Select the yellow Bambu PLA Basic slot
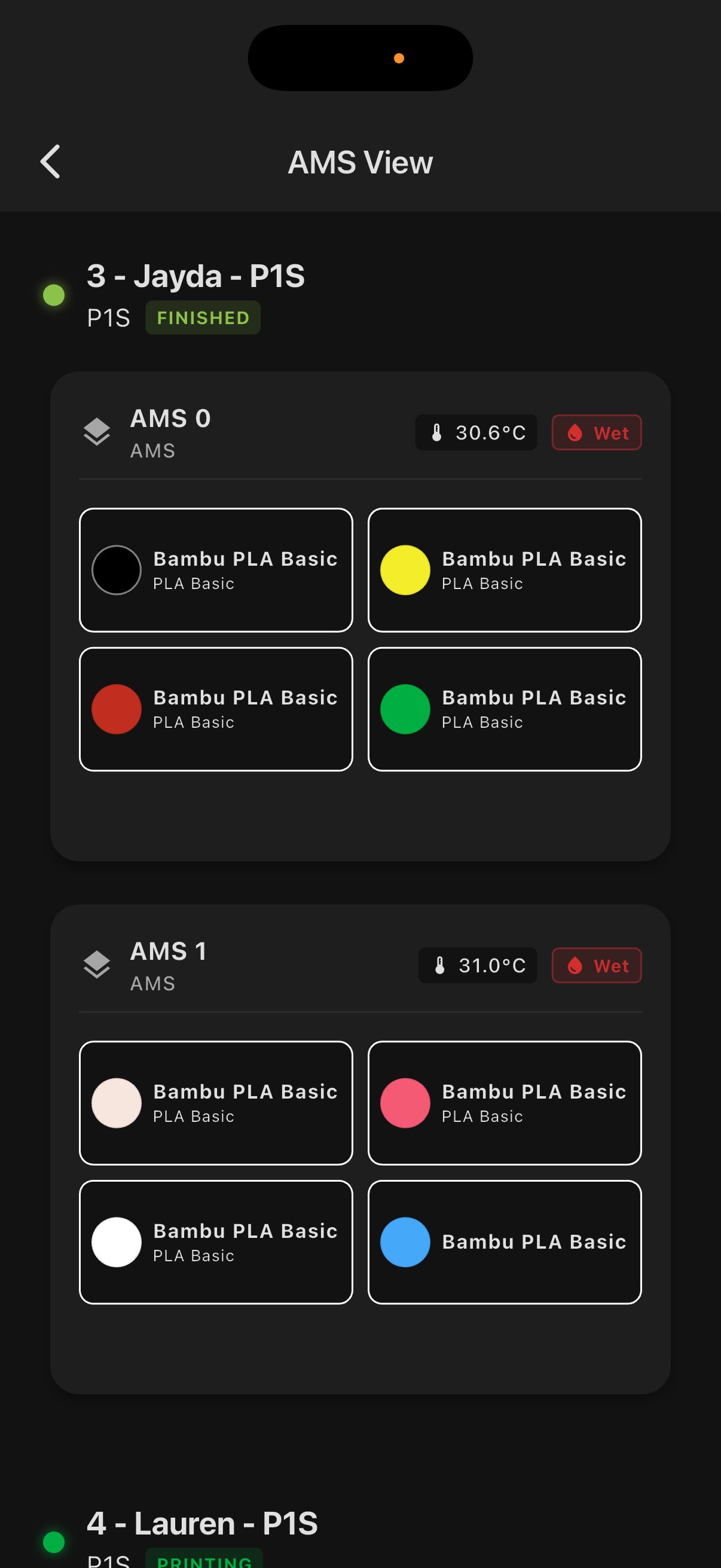The width and height of the screenshot is (721, 1568). click(505, 571)
